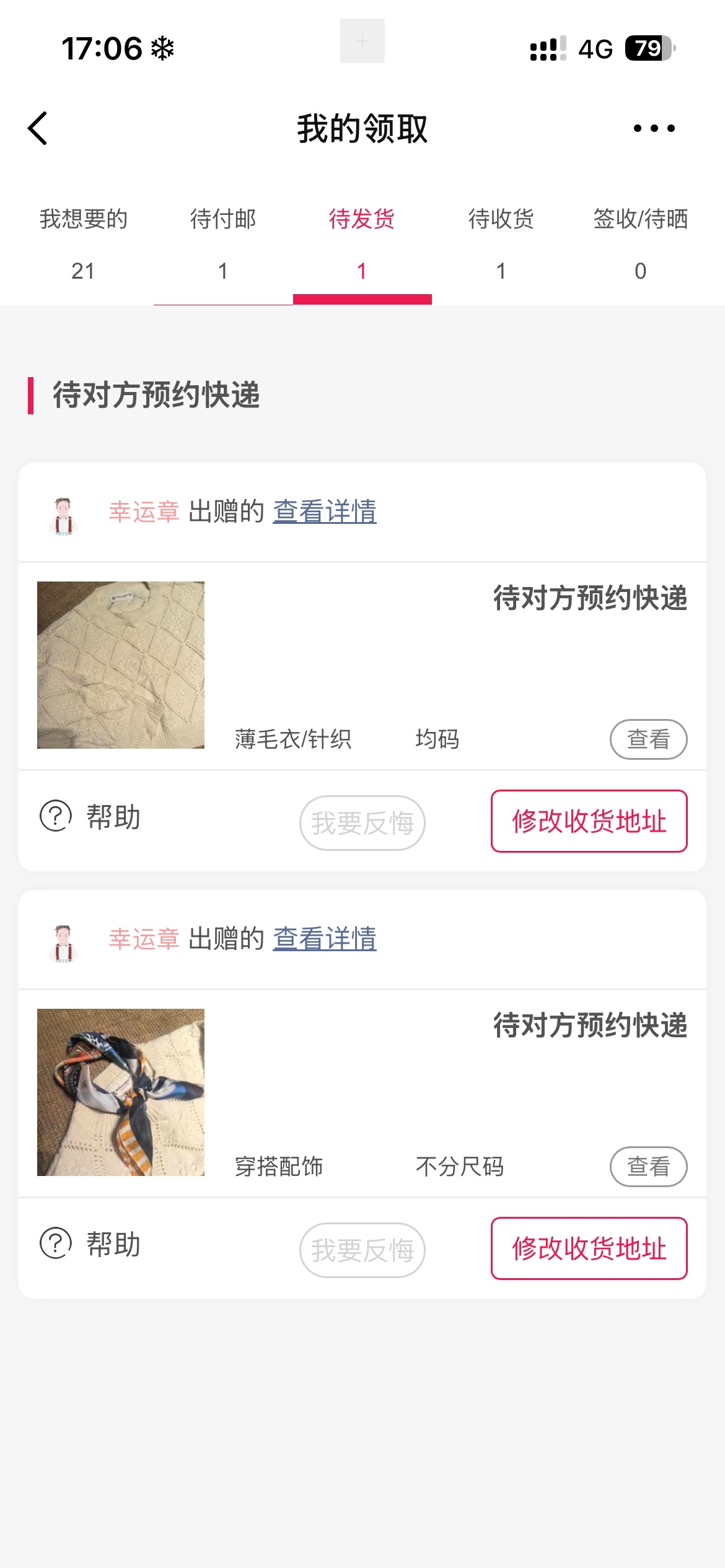Tap 修改收货地址 for the 薄毛衣/针织 item
The image size is (725, 1568).
click(x=589, y=821)
